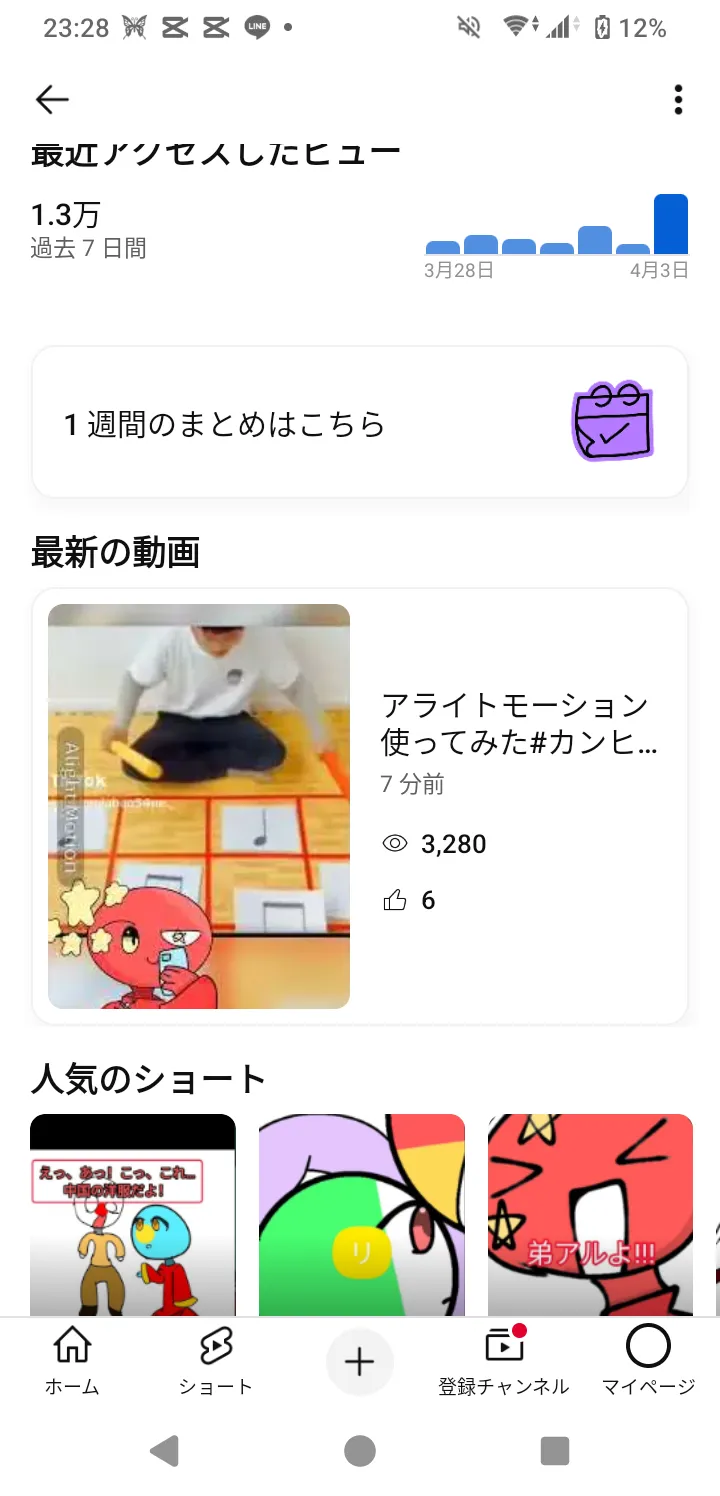Open the popular short with yellow リ badge
This screenshot has width=720, height=1496.
pyautogui.click(x=362, y=1214)
